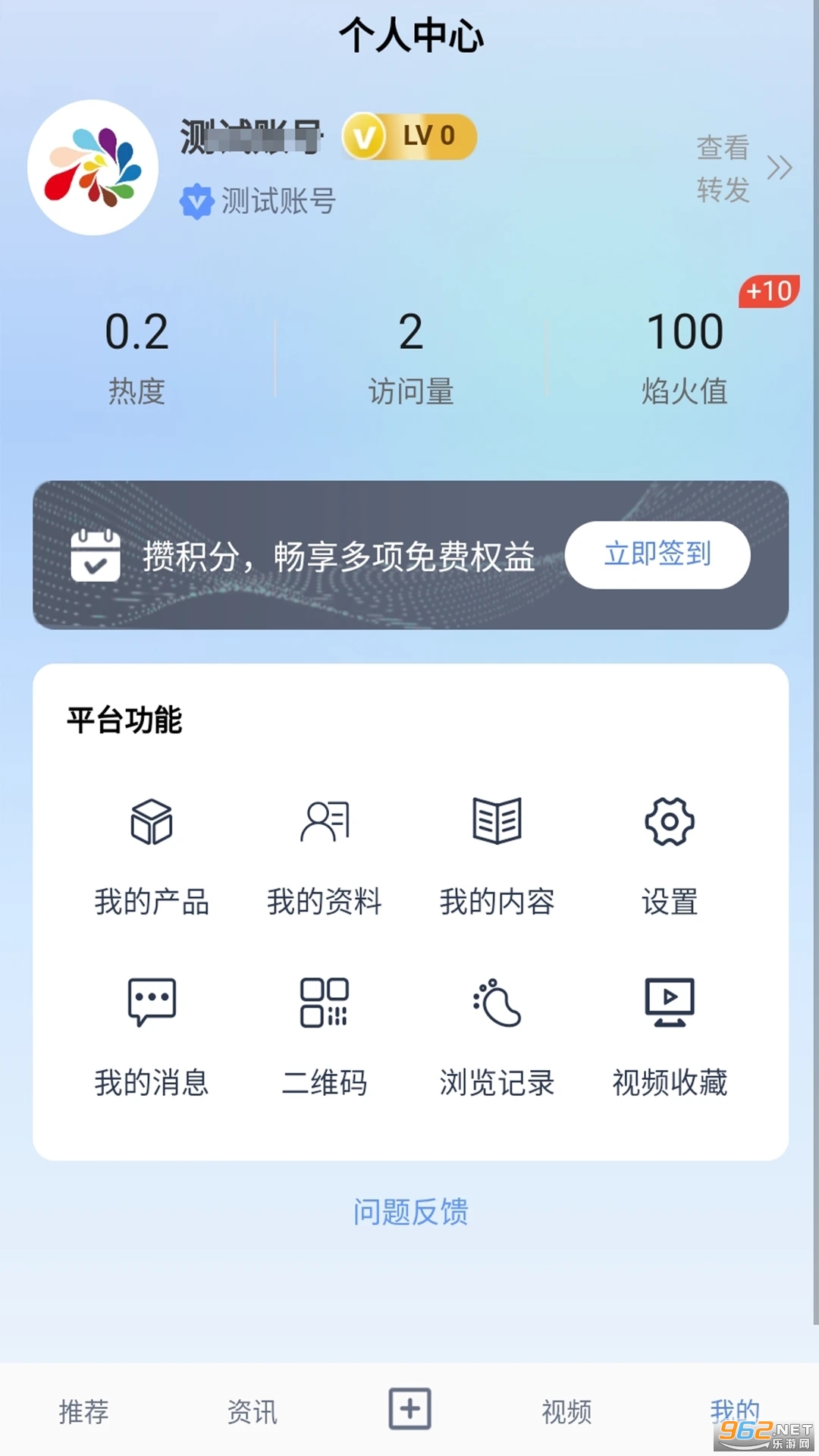819x1456 pixels.
Task: Tap the 问题反馈 feedback link
Action: coord(410,1212)
